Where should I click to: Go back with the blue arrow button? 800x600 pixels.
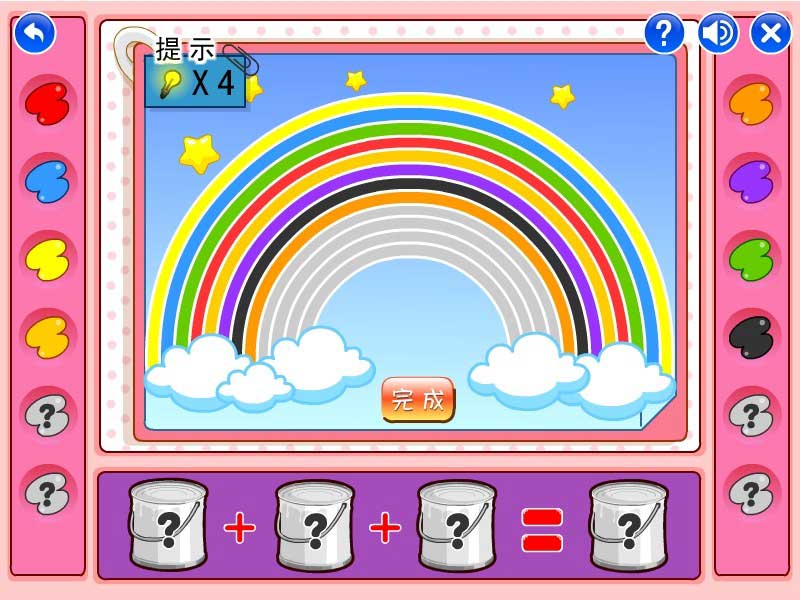pos(34,33)
